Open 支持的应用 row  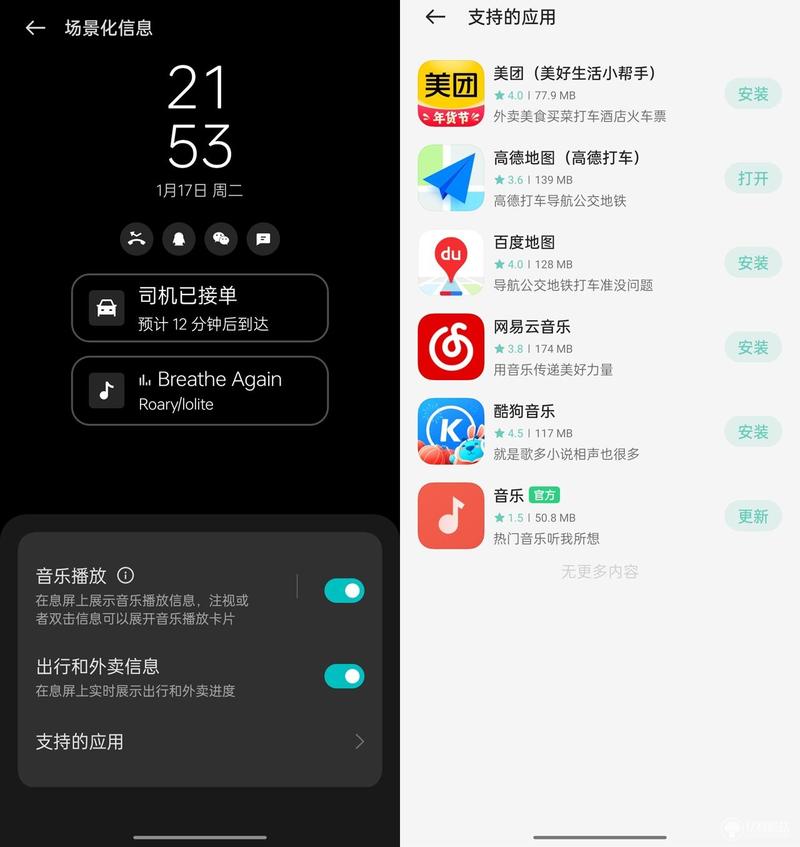click(x=200, y=742)
